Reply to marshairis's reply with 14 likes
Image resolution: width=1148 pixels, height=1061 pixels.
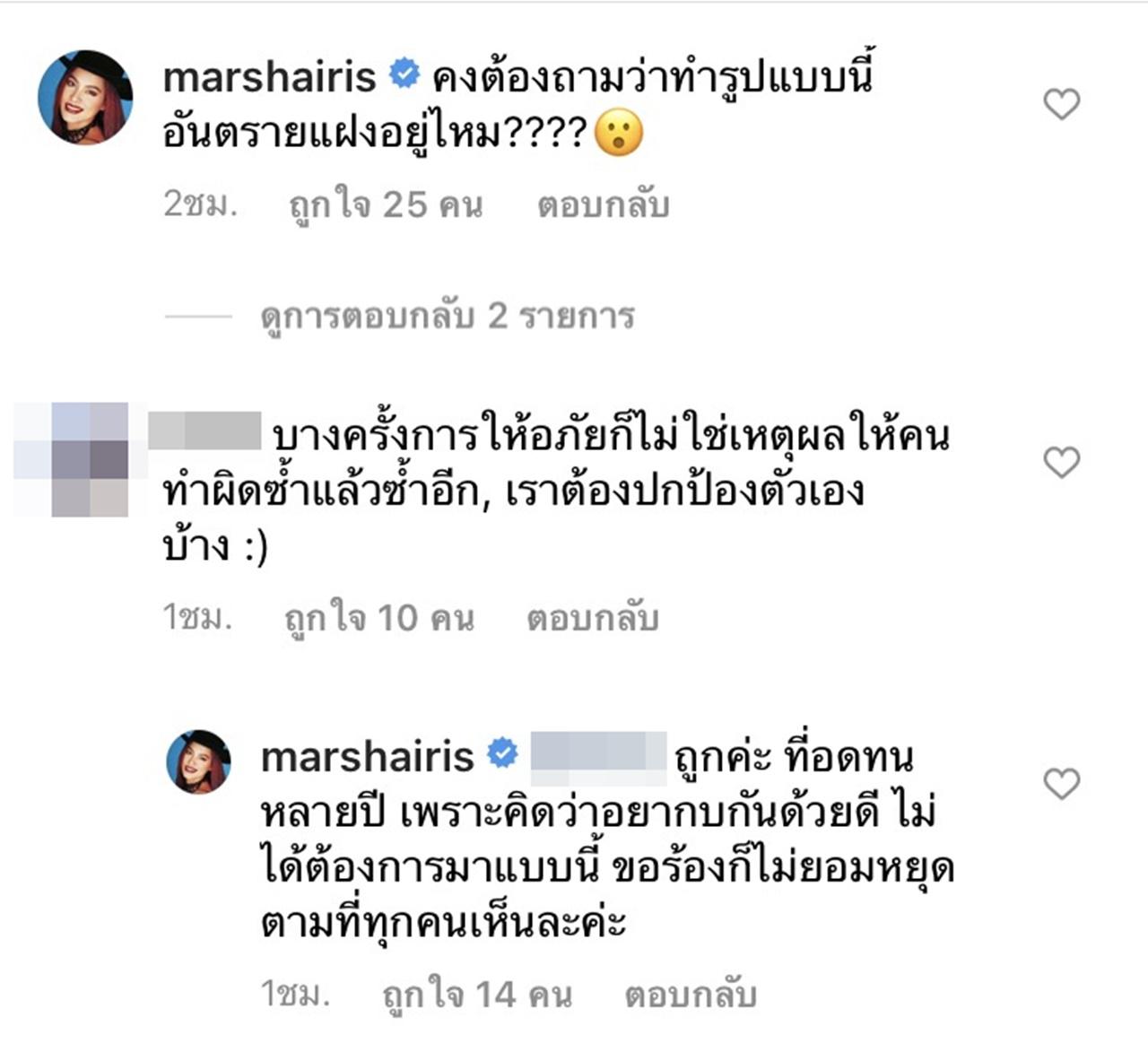(x=690, y=995)
